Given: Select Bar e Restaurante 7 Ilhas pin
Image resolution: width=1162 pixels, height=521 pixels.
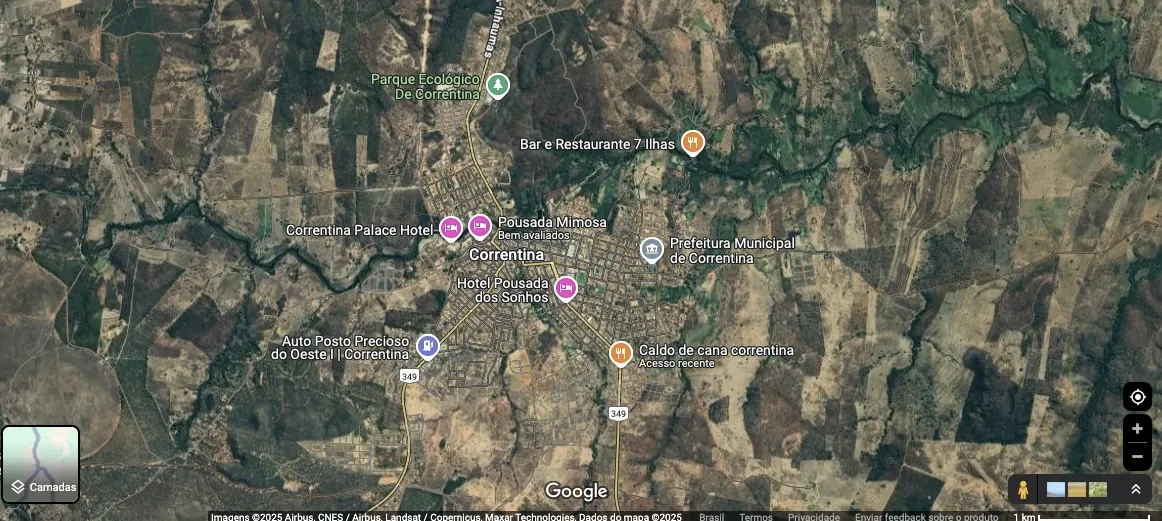Looking at the screenshot, I should (x=692, y=143).
